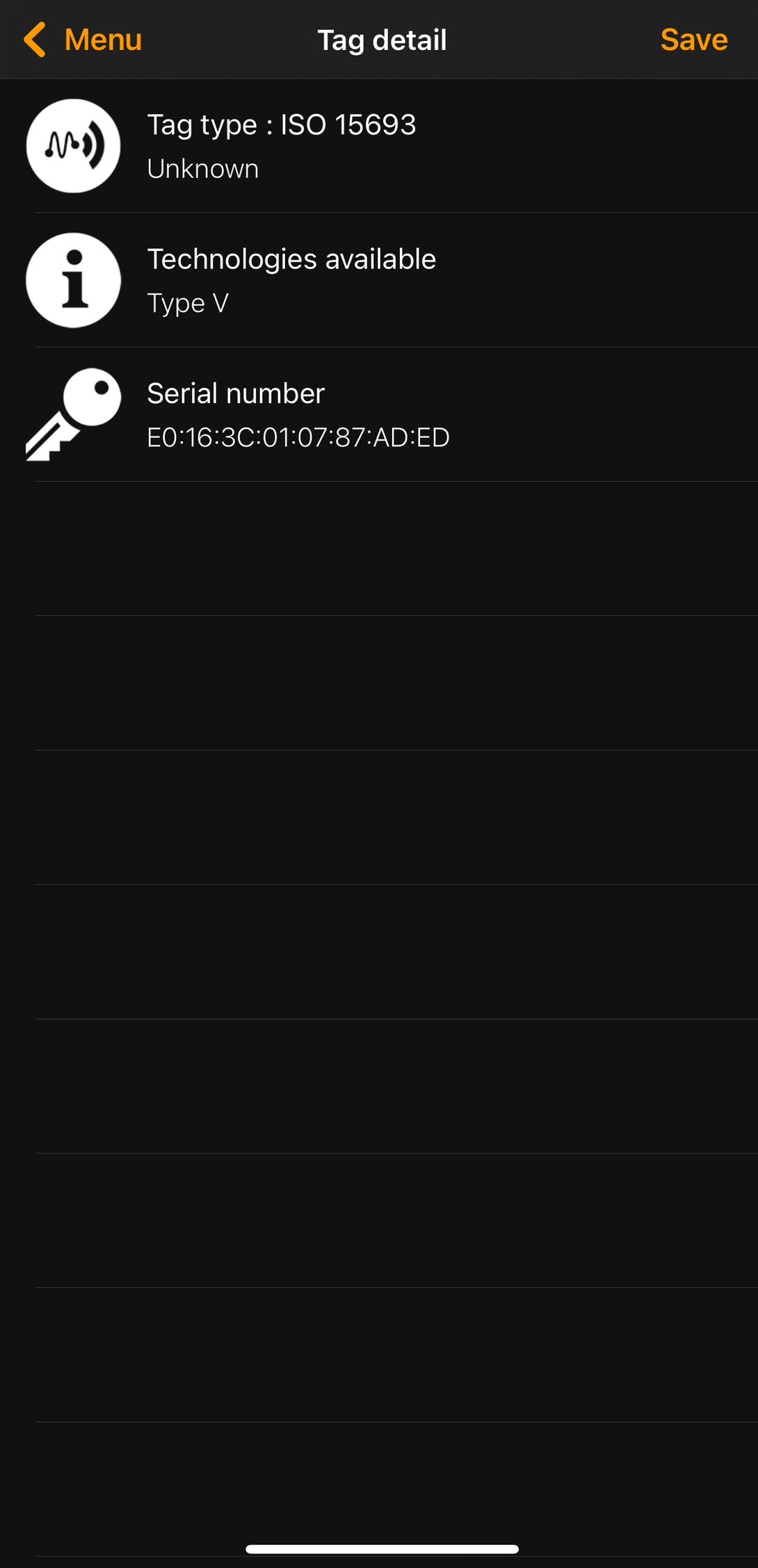The width and height of the screenshot is (758, 1568).
Task: Save the tag details
Action: [693, 40]
